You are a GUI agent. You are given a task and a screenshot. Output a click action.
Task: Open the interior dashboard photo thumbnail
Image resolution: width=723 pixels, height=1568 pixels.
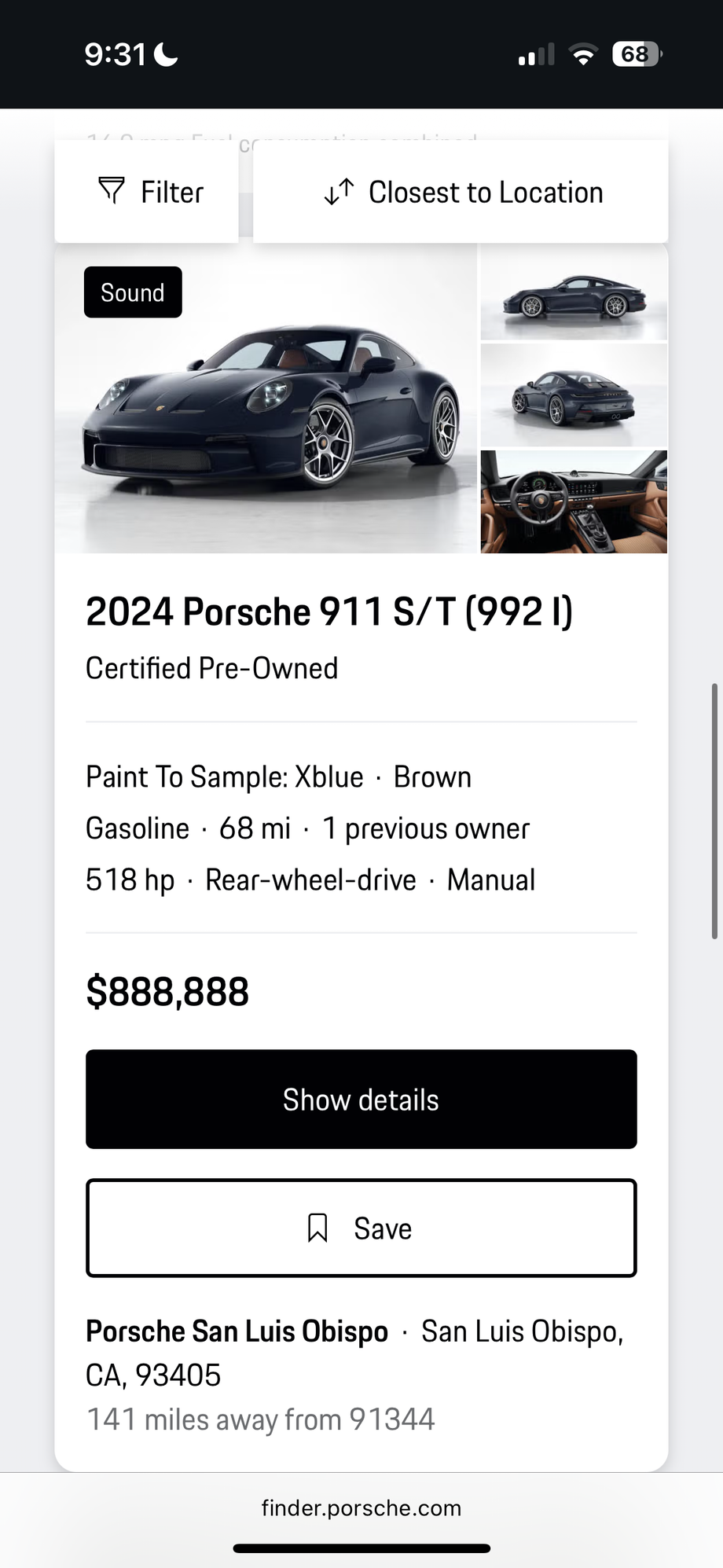point(572,501)
